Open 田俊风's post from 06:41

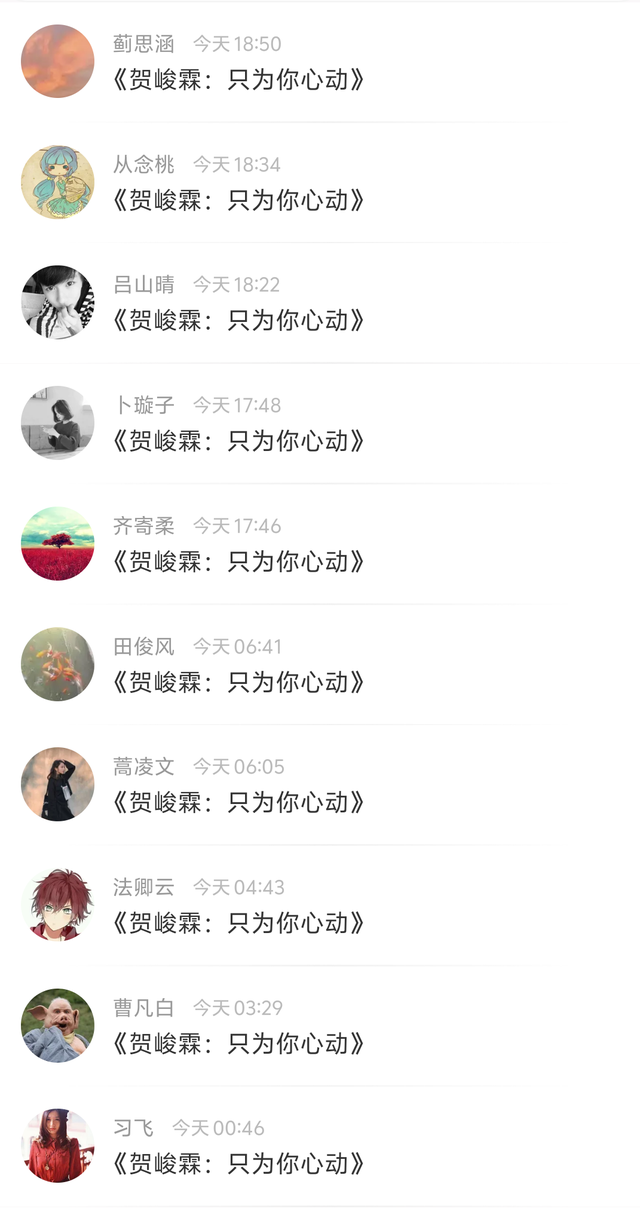coord(238,682)
